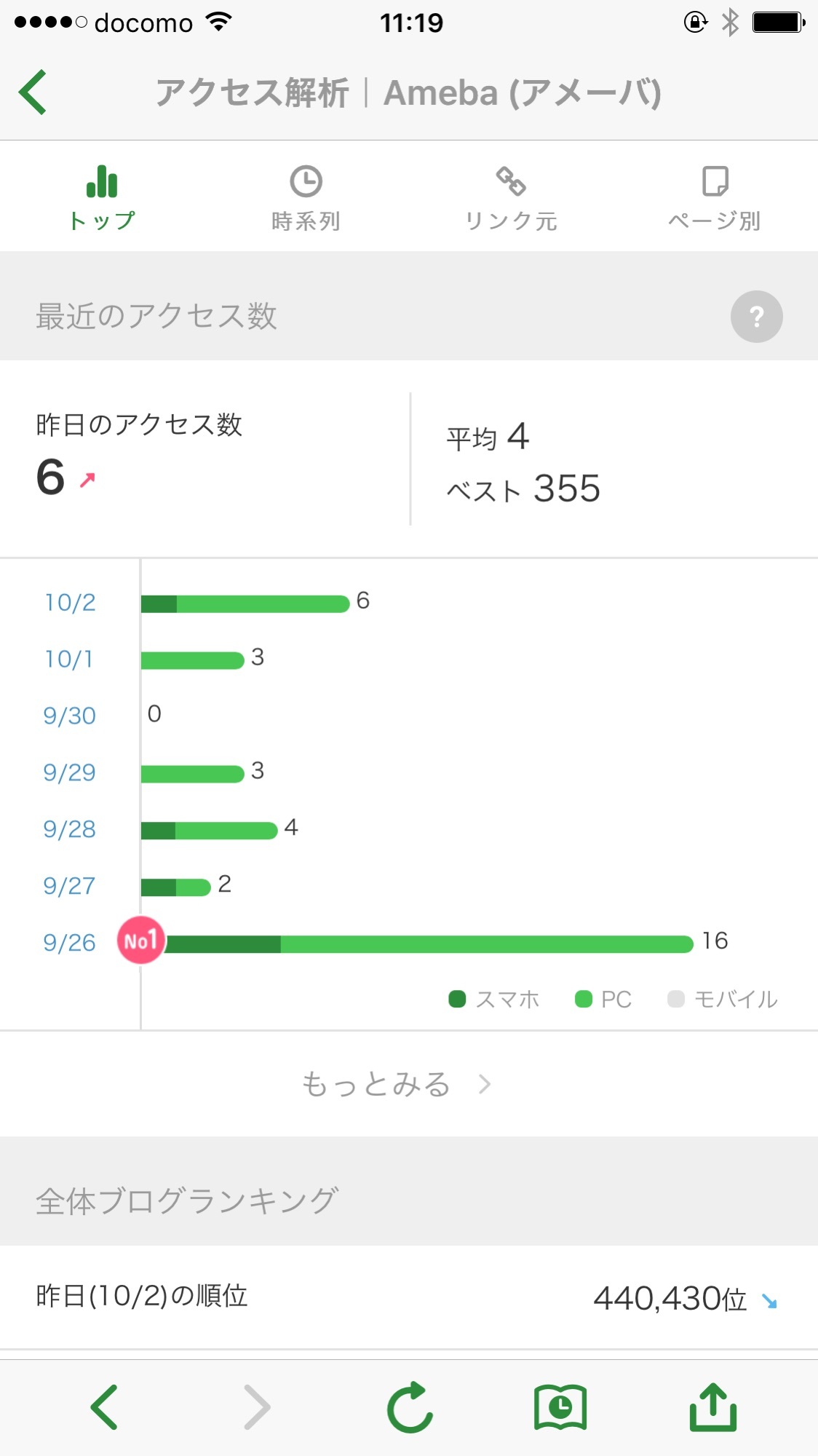Open the 9/28 date entry
Image resolution: width=818 pixels, height=1456 pixels.
coord(69,828)
